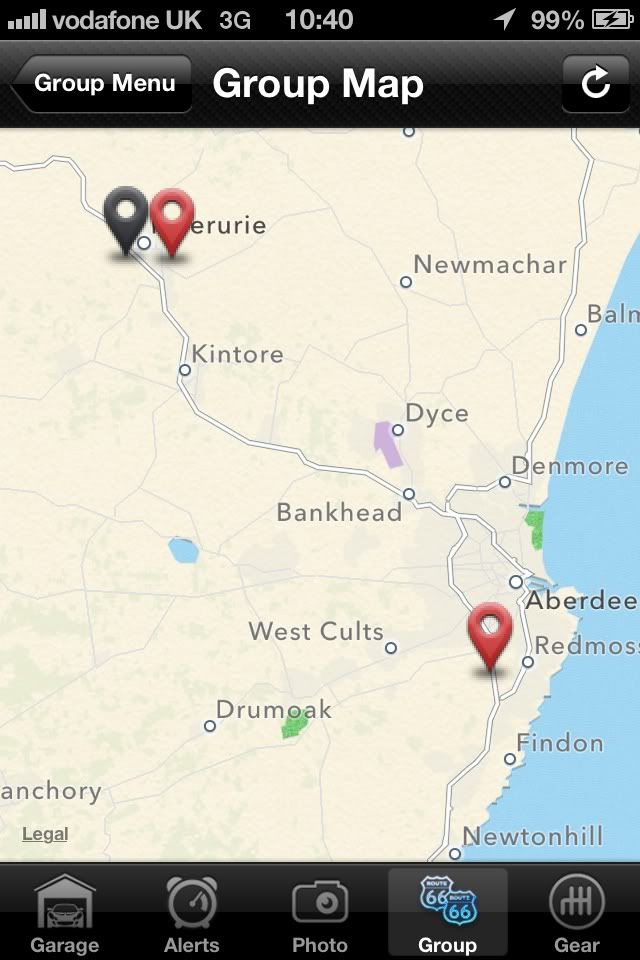
Task: Select the Group tab
Action: point(447,913)
